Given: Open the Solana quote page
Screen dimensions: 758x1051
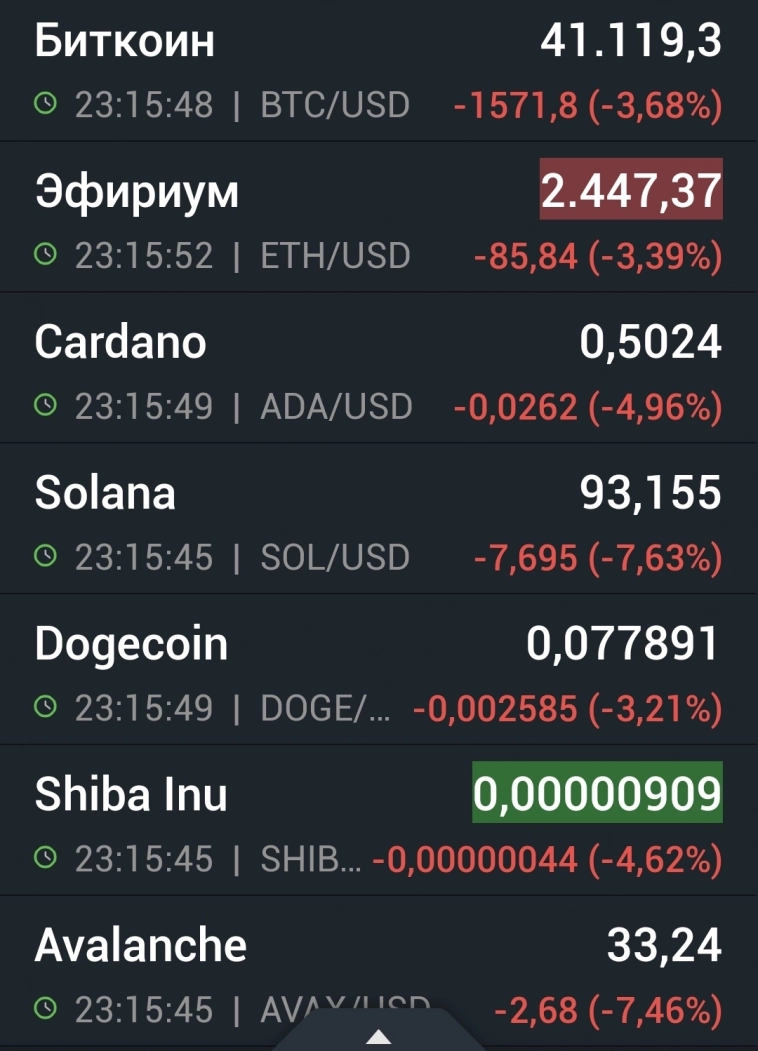Looking at the screenshot, I should click(x=104, y=492).
